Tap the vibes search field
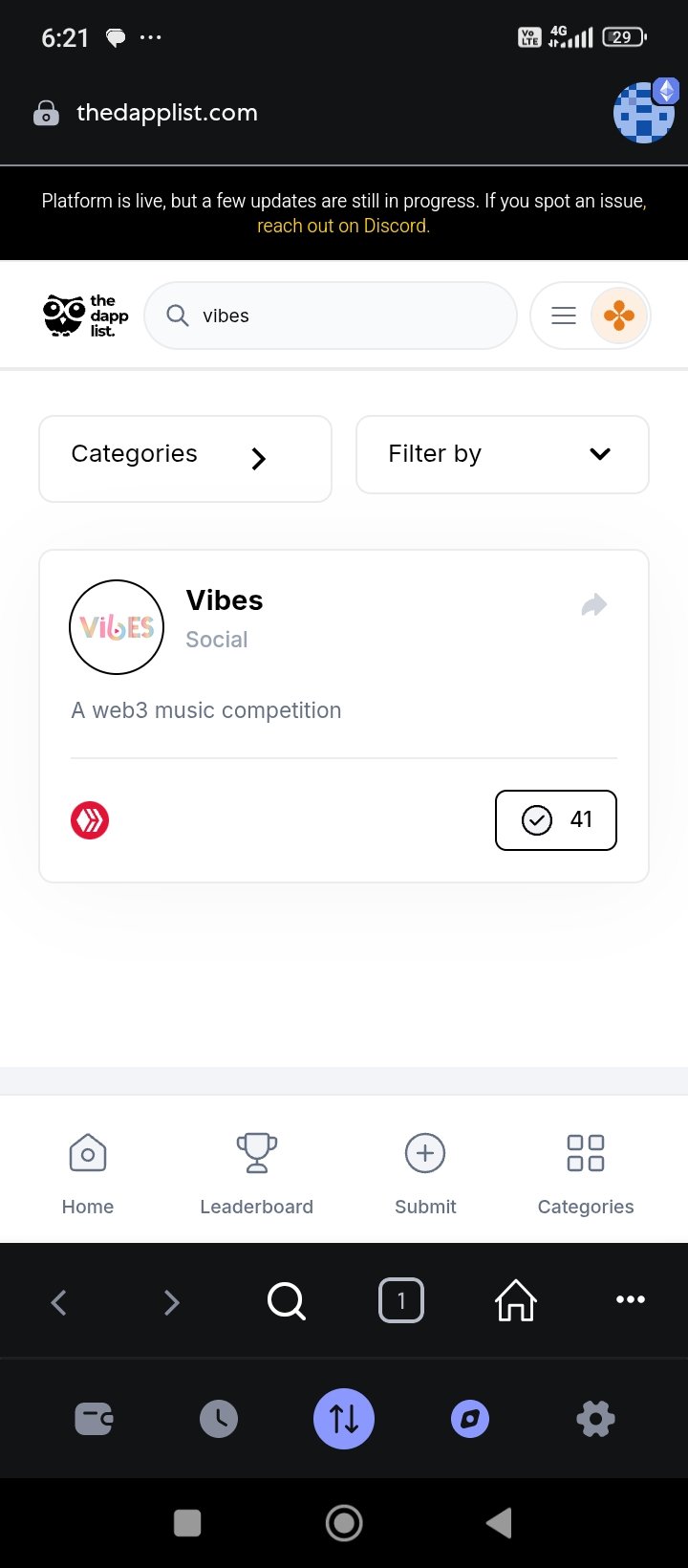The width and height of the screenshot is (688, 1568). pyautogui.click(x=331, y=316)
